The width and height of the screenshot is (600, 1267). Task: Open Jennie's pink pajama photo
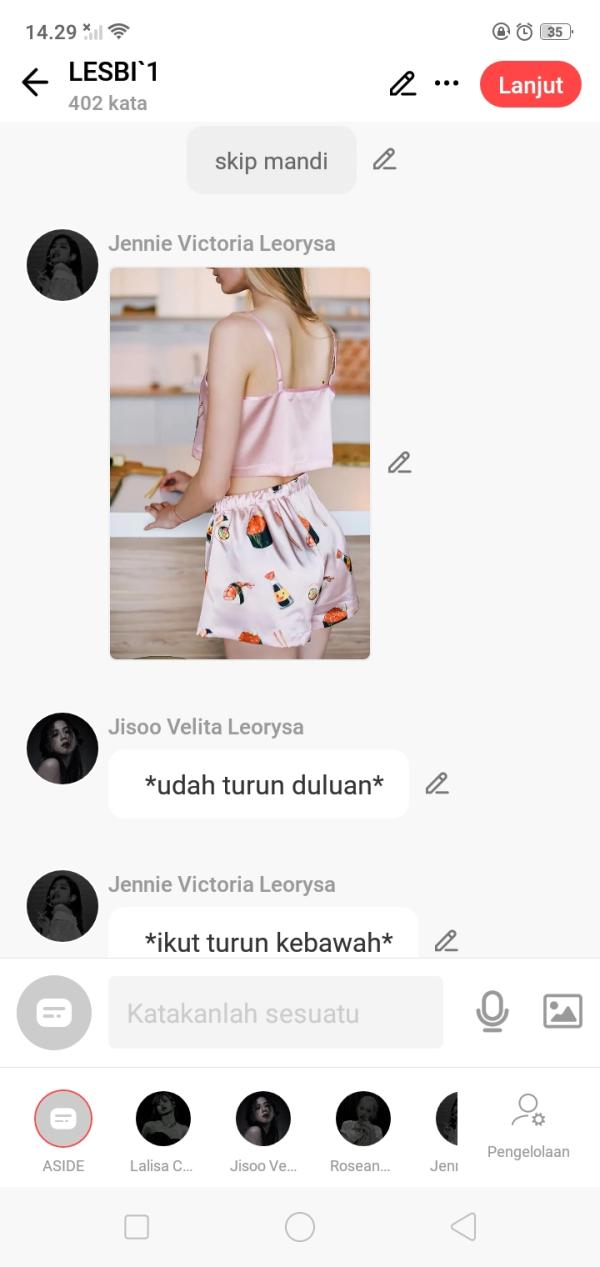pos(240,463)
